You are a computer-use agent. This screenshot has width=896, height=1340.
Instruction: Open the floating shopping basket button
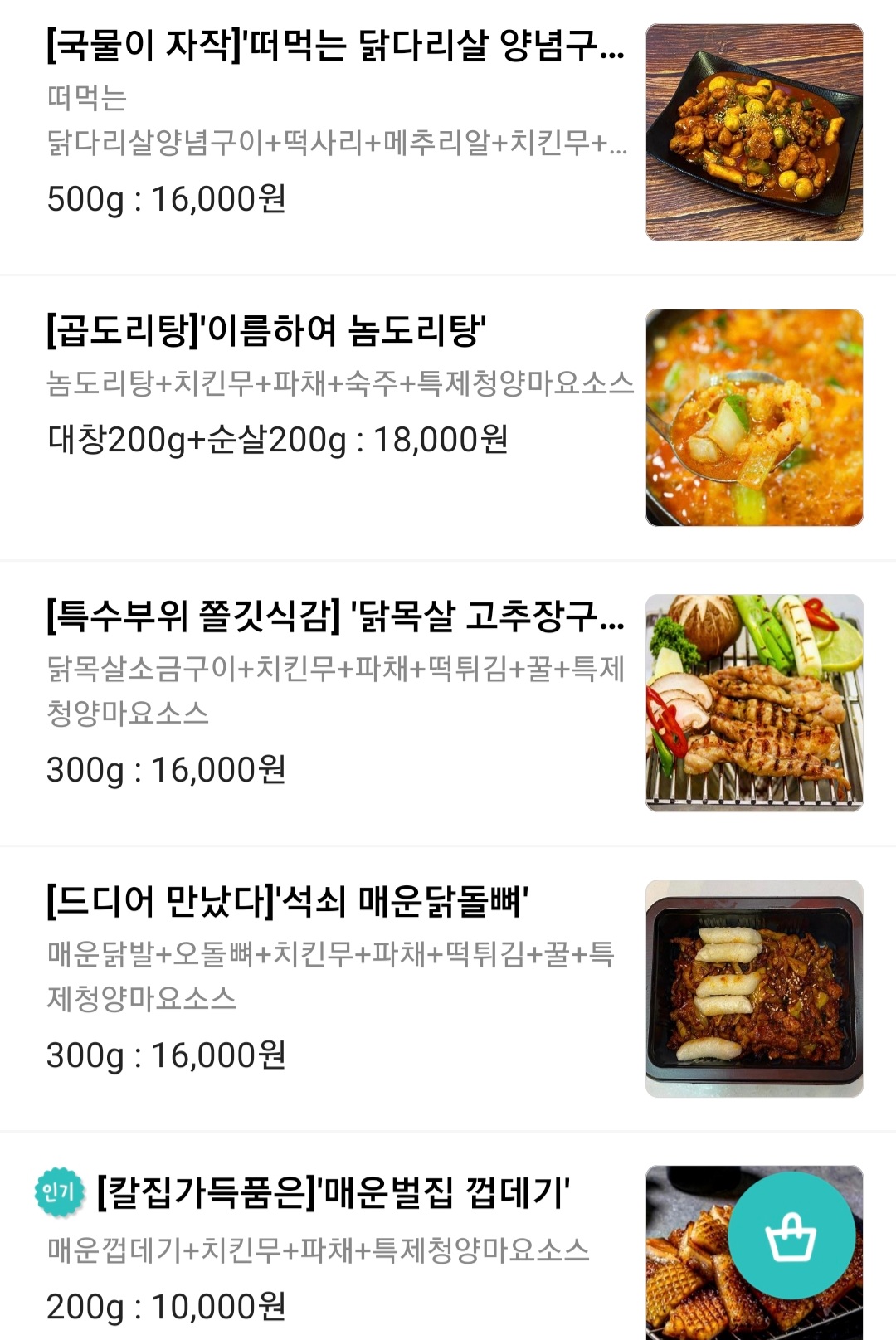pyautogui.click(x=791, y=1235)
